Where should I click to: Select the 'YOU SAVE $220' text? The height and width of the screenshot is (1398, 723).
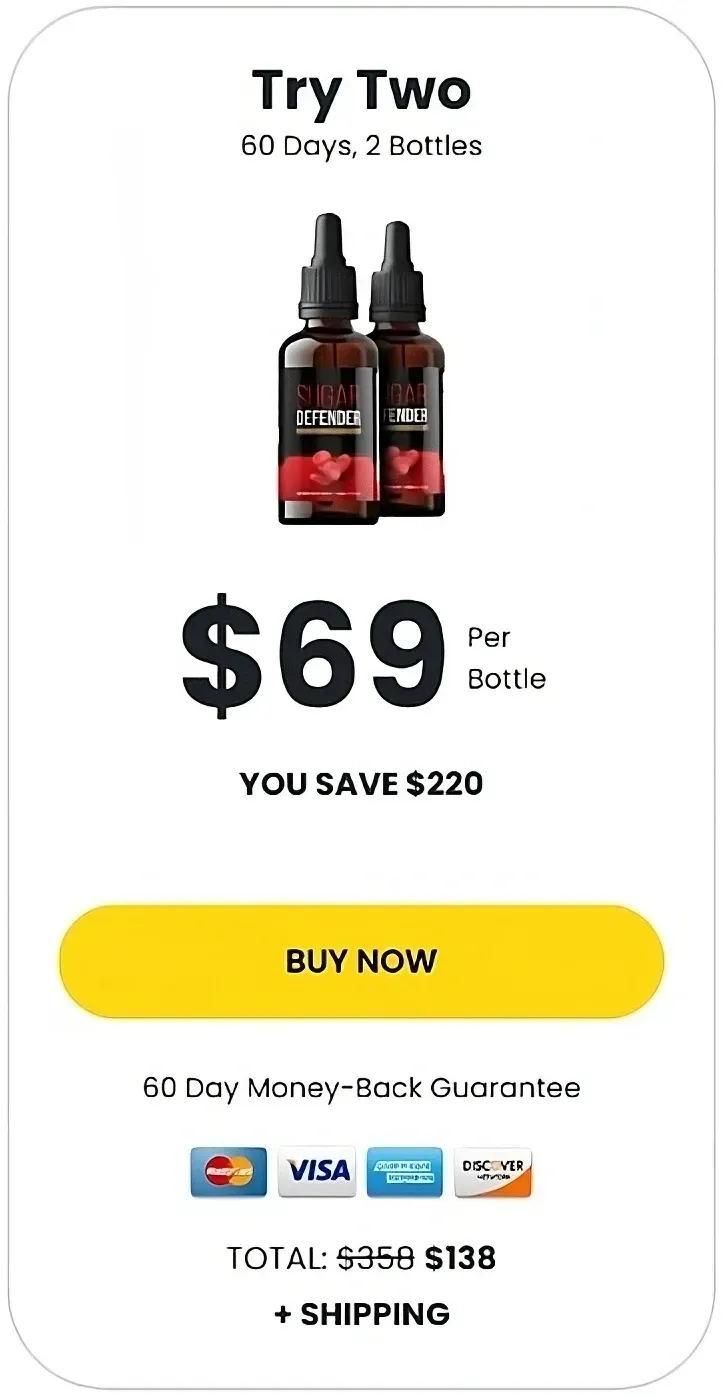tap(361, 784)
